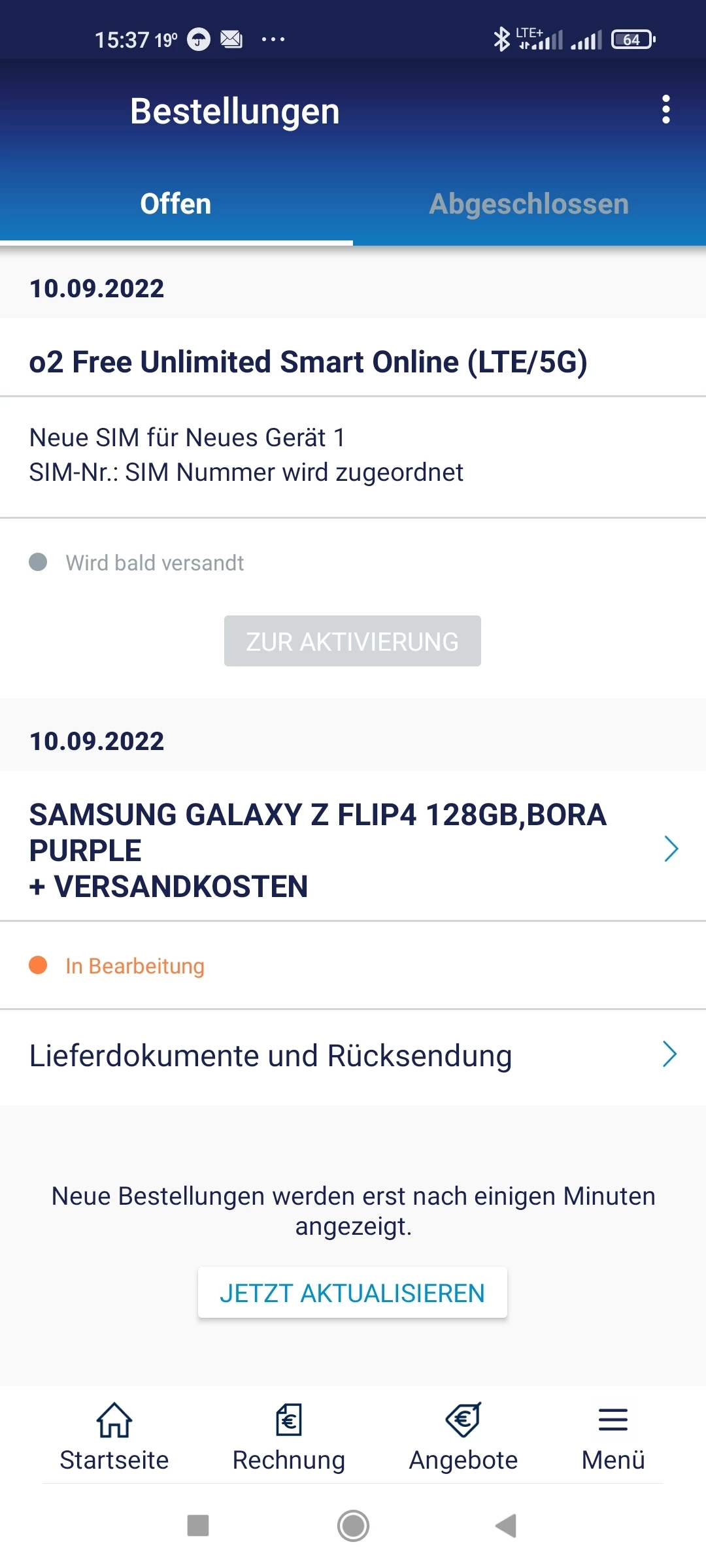
Task: Go to the Startseite tab
Action: coord(114,1437)
